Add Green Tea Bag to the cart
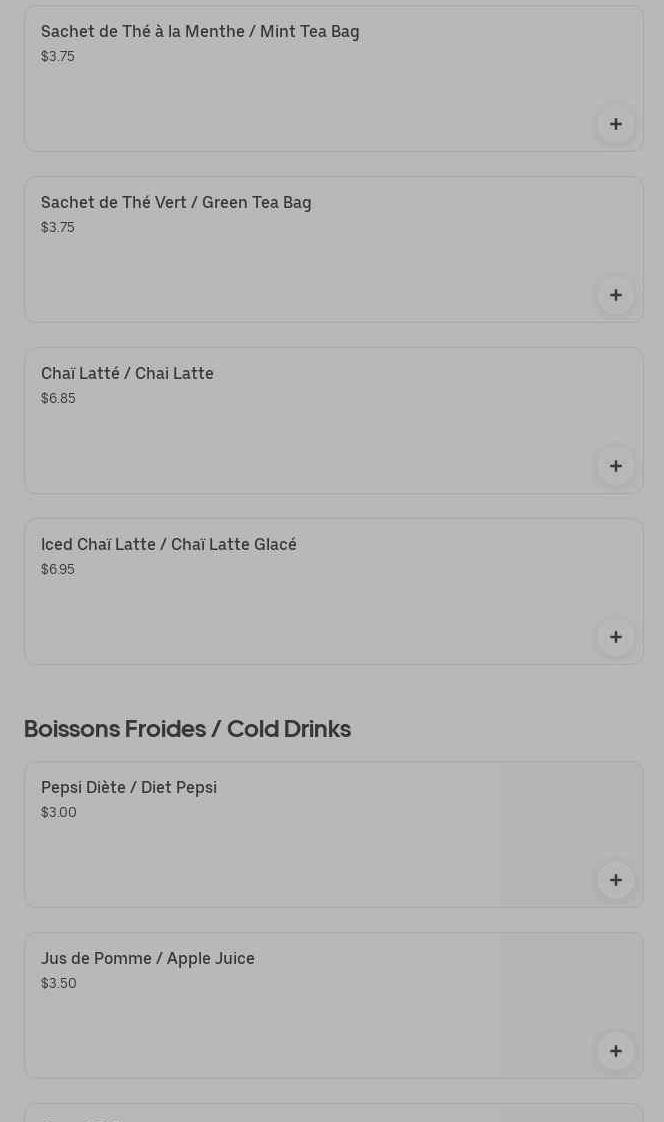This screenshot has height=1122, width=664. (x=615, y=296)
